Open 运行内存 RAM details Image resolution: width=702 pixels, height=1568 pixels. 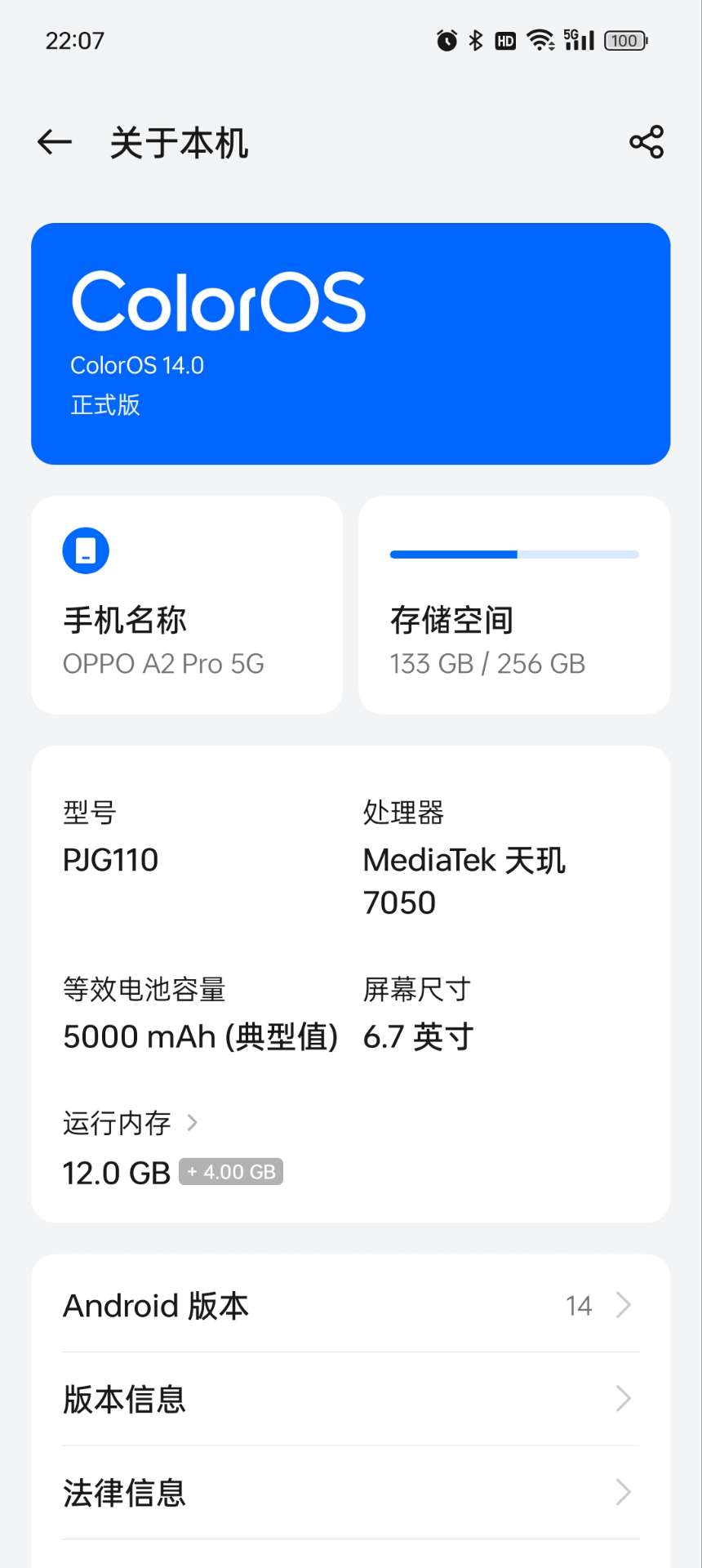[131, 1124]
